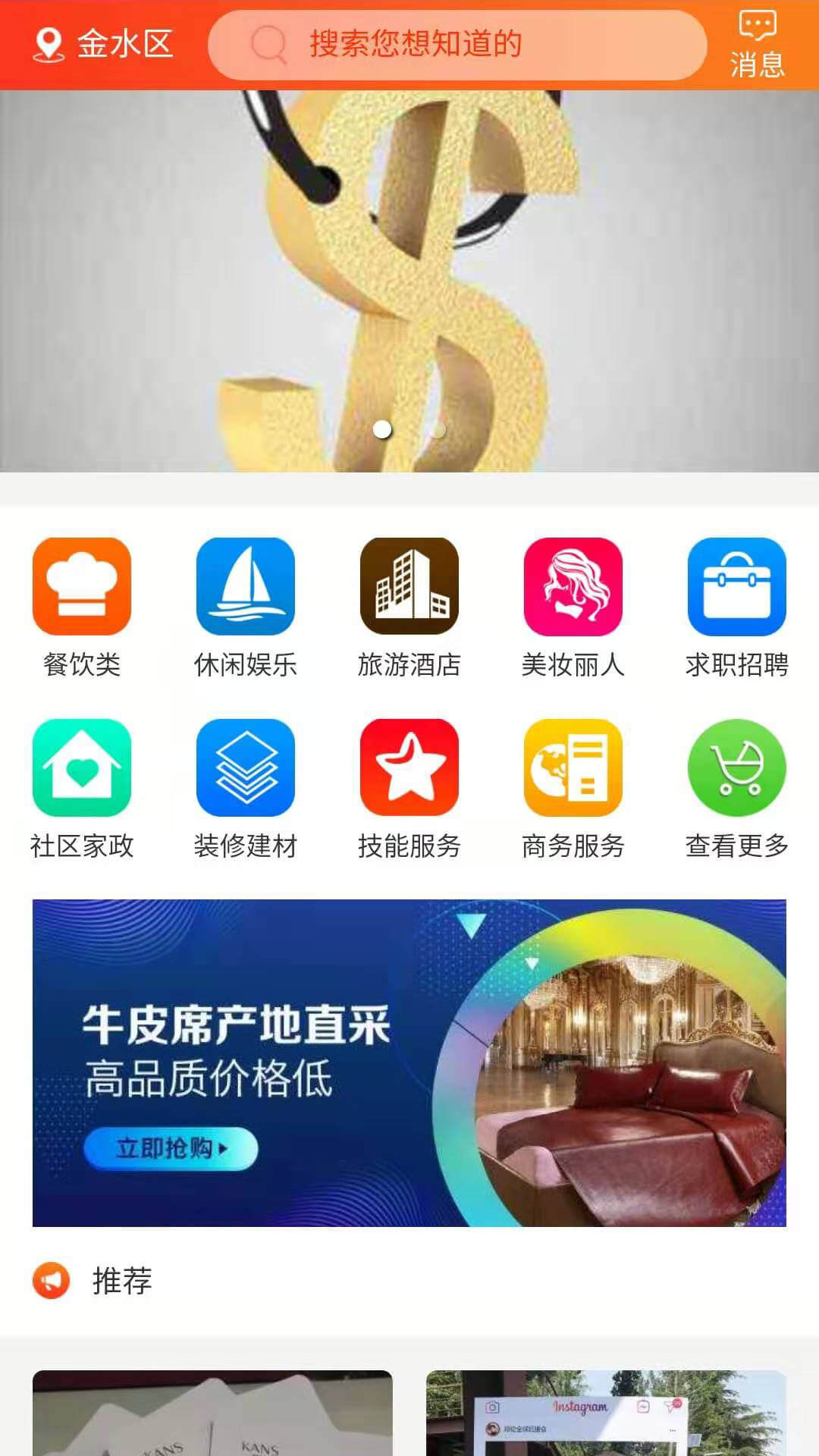View 商务服务 category
This screenshot has height=1456, width=819.
(573, 789)
